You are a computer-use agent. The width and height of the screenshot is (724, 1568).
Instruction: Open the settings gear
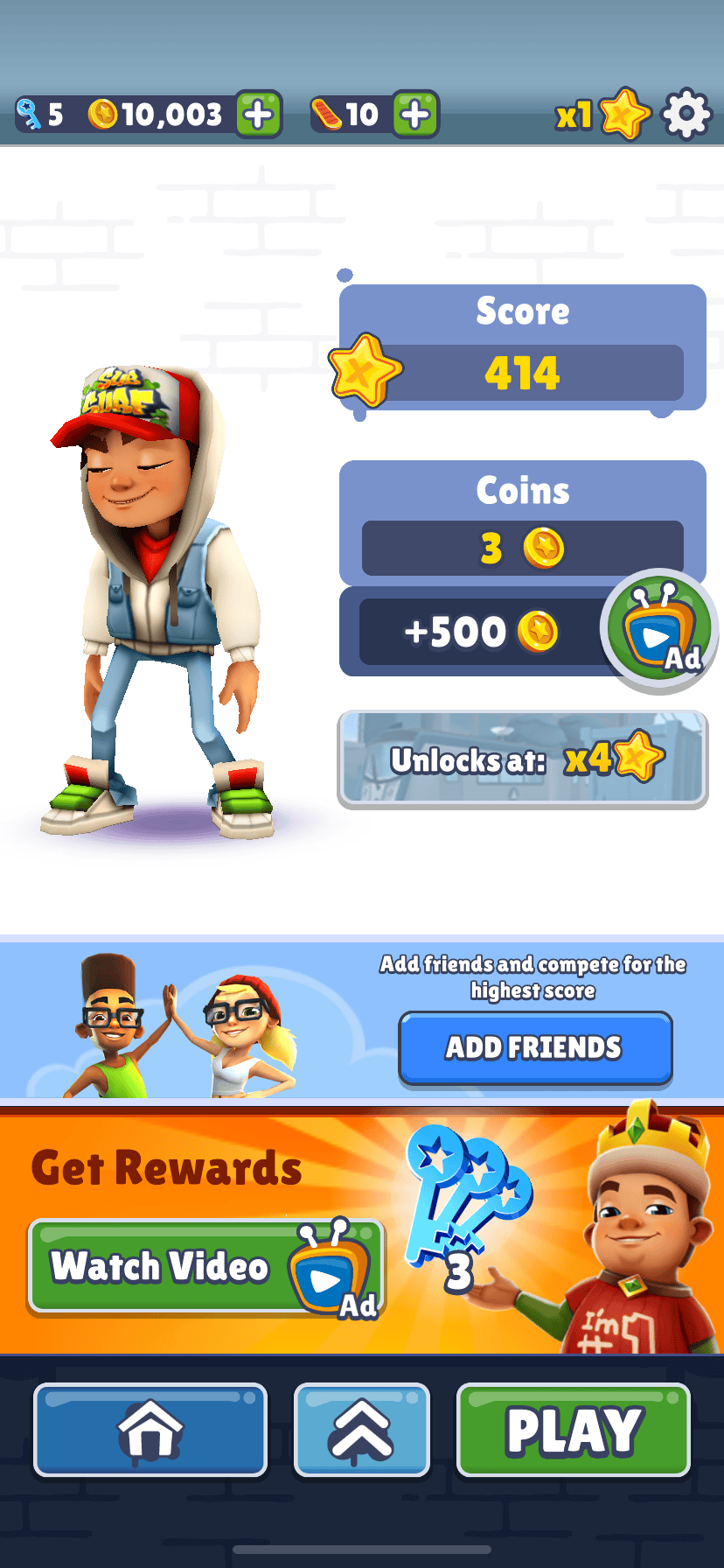click(686, 114)
